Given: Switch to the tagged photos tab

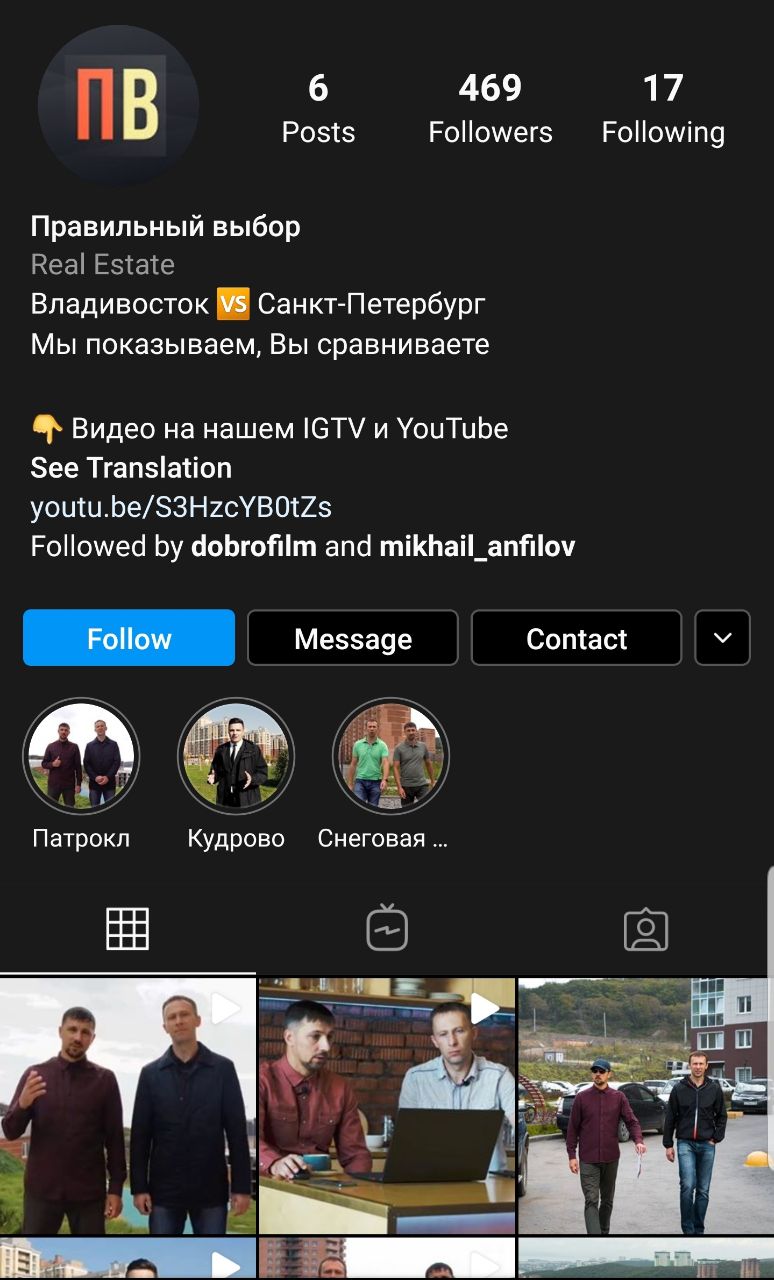Looking at the screenshot, I should (645, 929).
